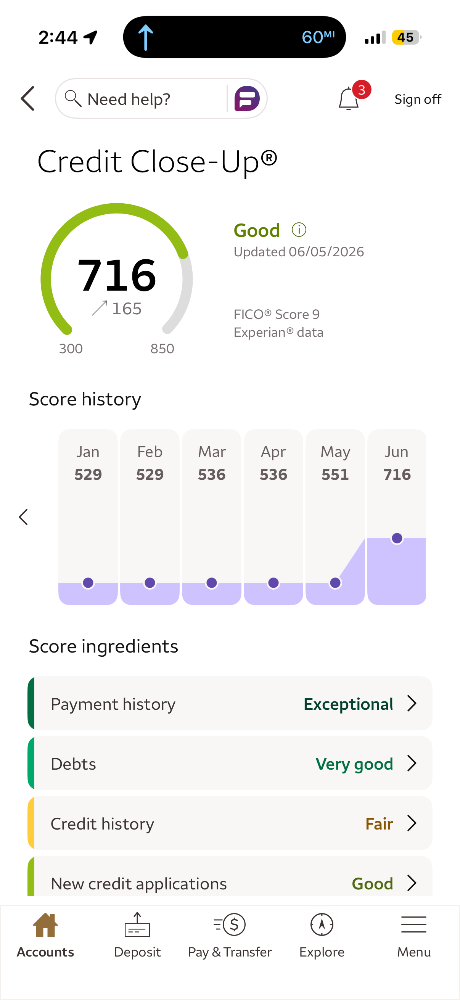Open the Need help? search box
460x1000 pixels.
click(x=140, y=99)
